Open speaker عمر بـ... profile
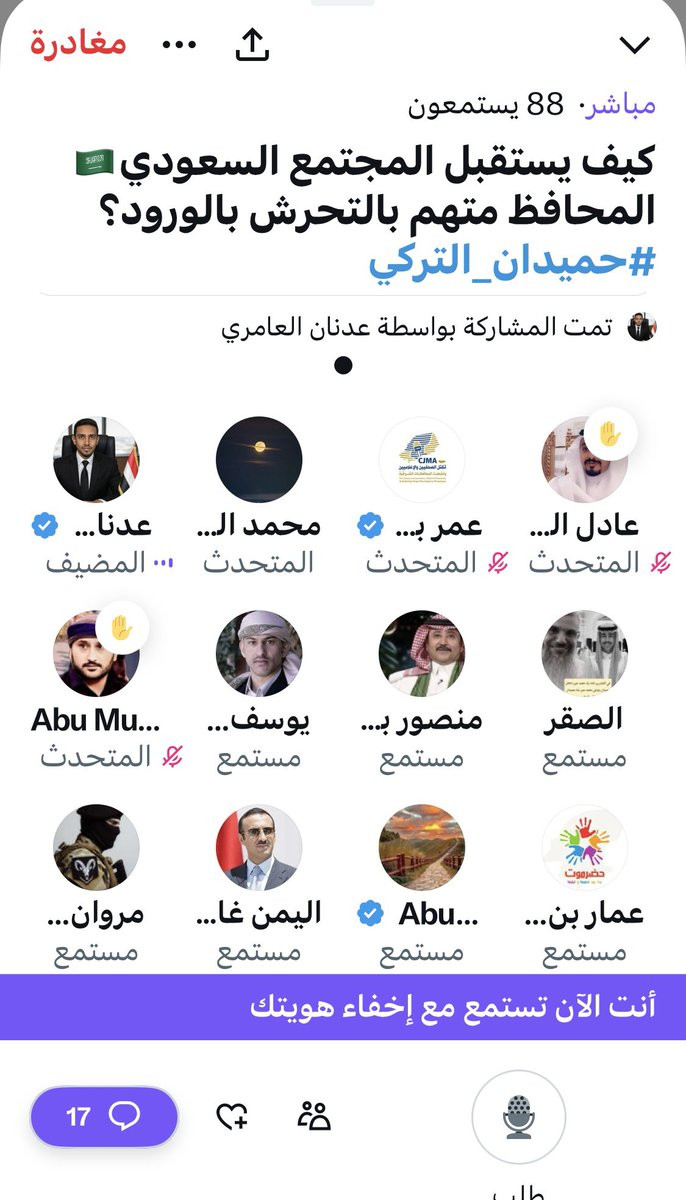Viewport: 686px width, 1200px height. point(422,460)
